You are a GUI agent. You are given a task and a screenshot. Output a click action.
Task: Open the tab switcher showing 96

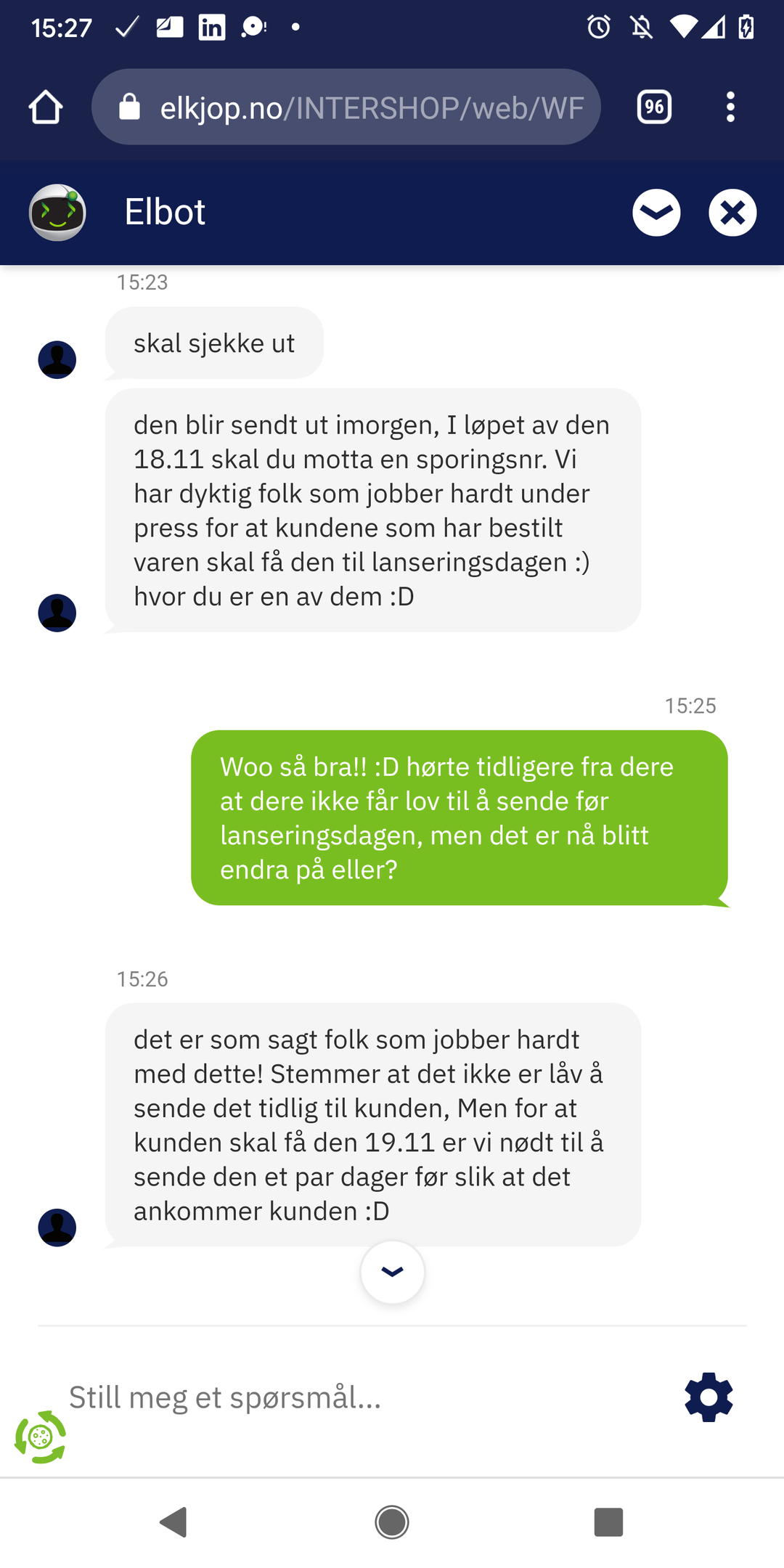(654, 107)
